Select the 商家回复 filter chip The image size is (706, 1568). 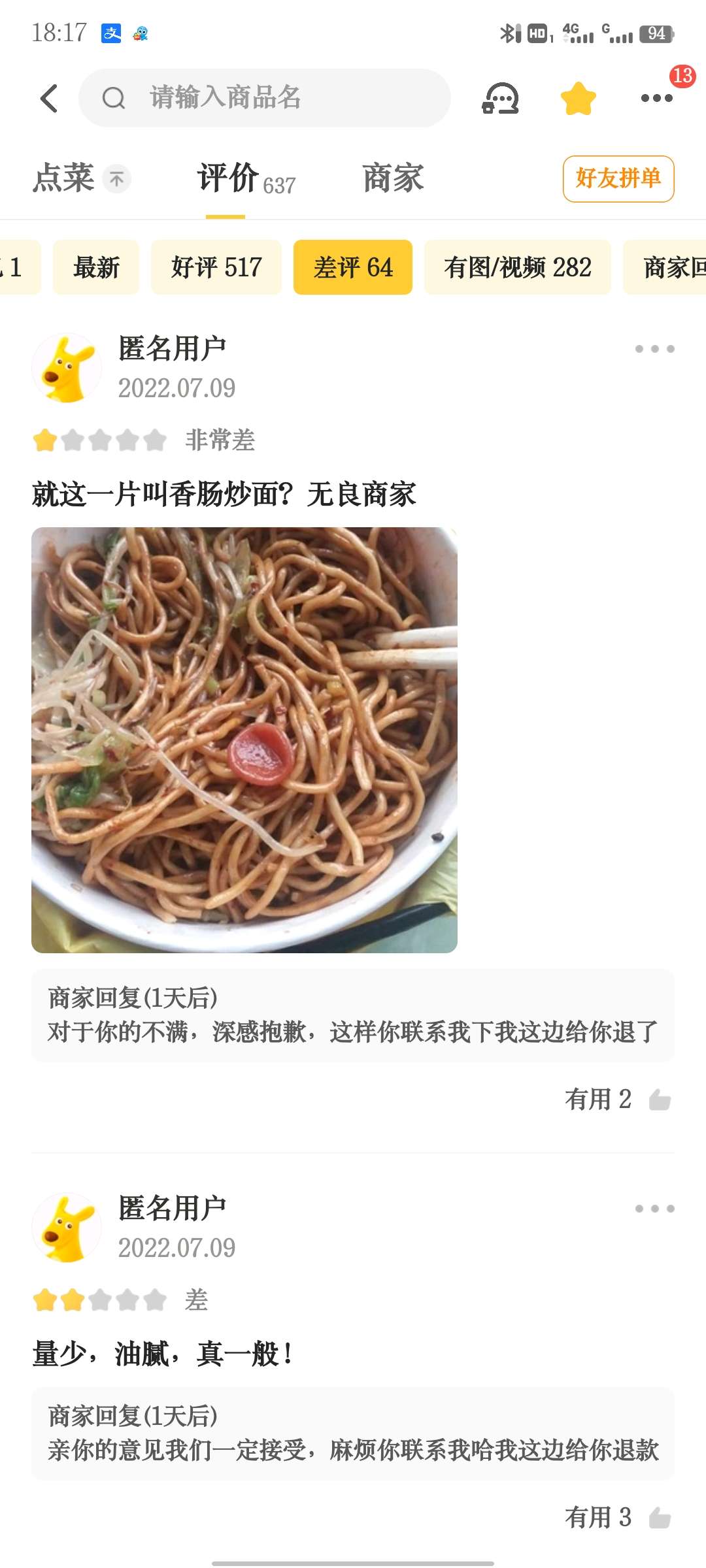pyautogui.click(x=665, y=267)
